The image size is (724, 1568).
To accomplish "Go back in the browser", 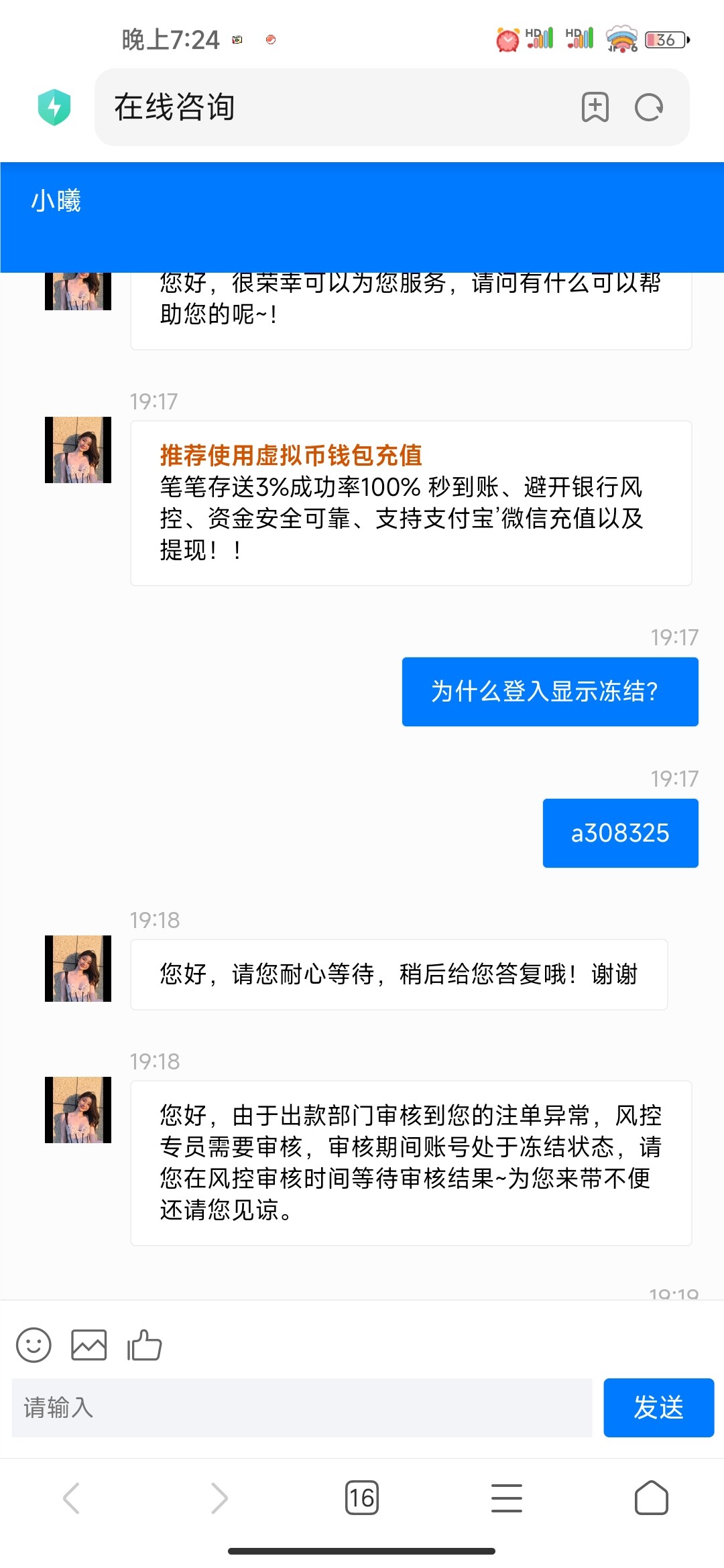I will [x=72, y=1498].
